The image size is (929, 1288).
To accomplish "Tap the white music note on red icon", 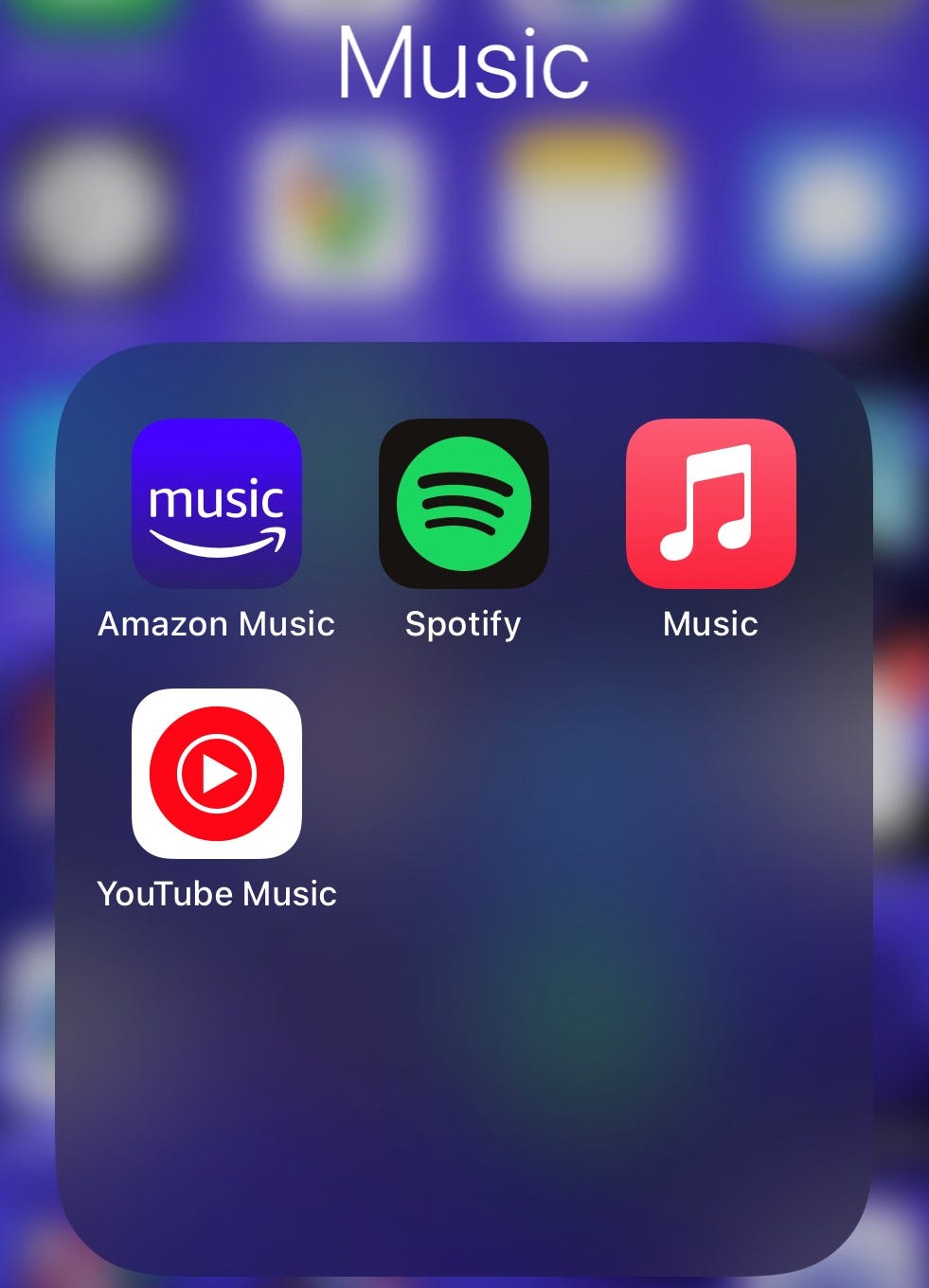I will [x=710, y=507].
